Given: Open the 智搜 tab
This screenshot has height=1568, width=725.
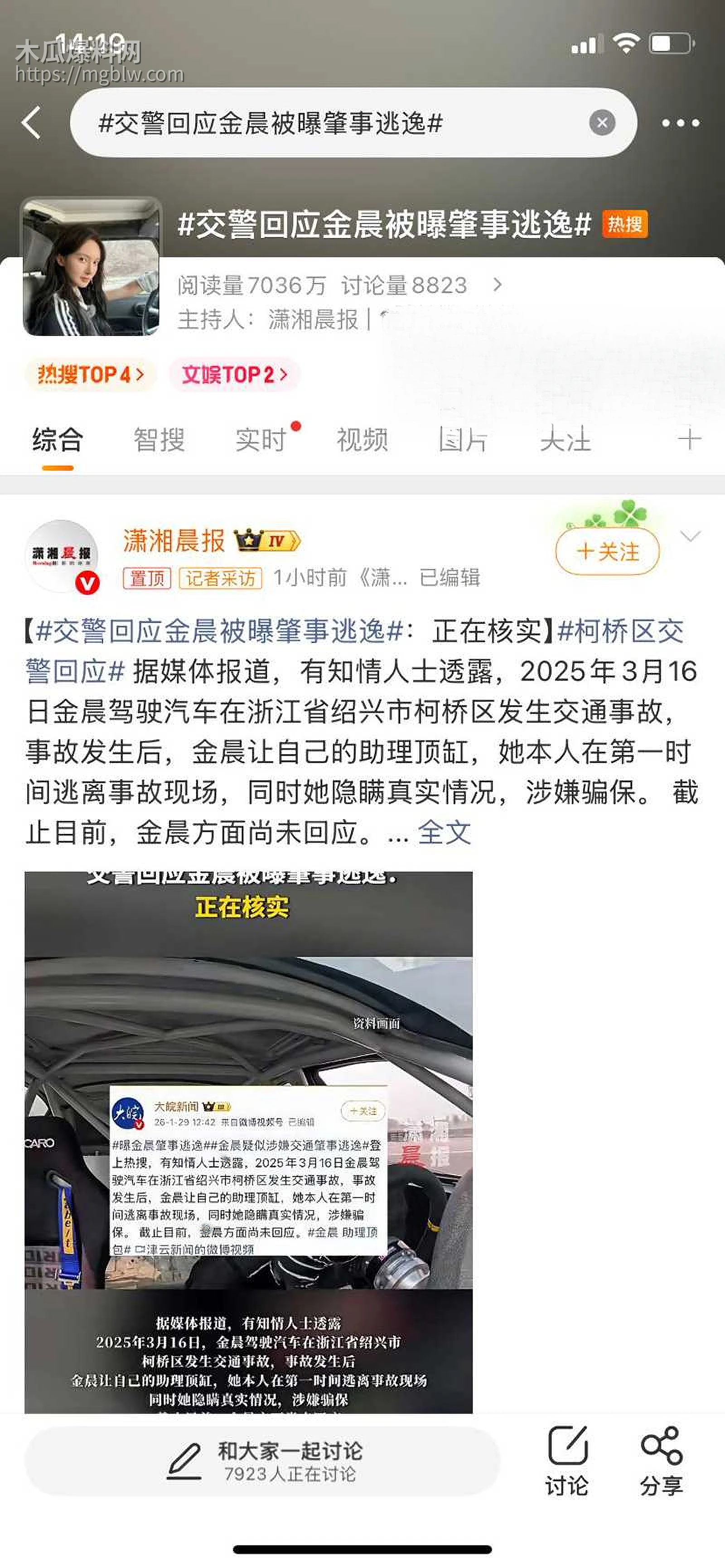Looking at the screenshot, I should click(157, 440).
